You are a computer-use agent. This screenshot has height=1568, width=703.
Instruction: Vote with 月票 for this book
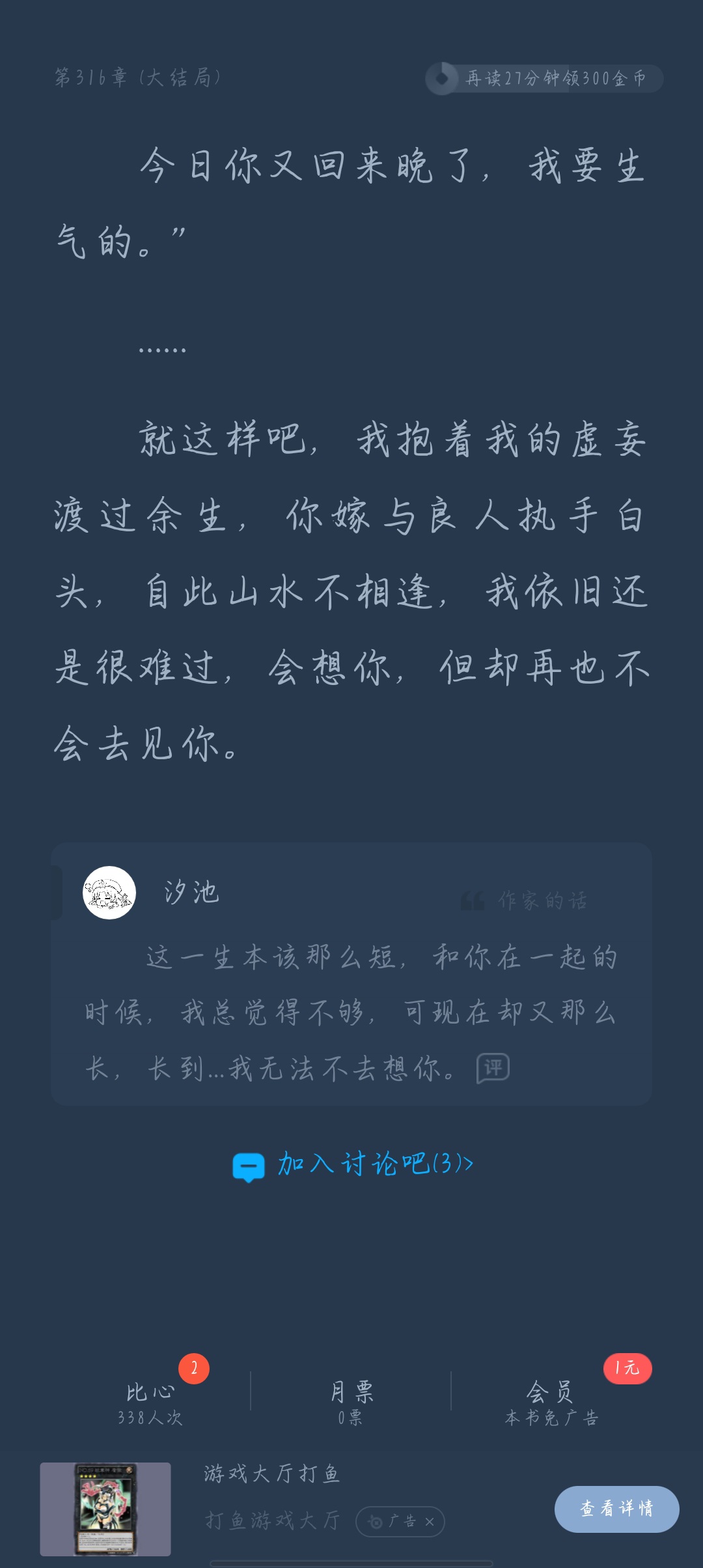tap(351, 1402)
